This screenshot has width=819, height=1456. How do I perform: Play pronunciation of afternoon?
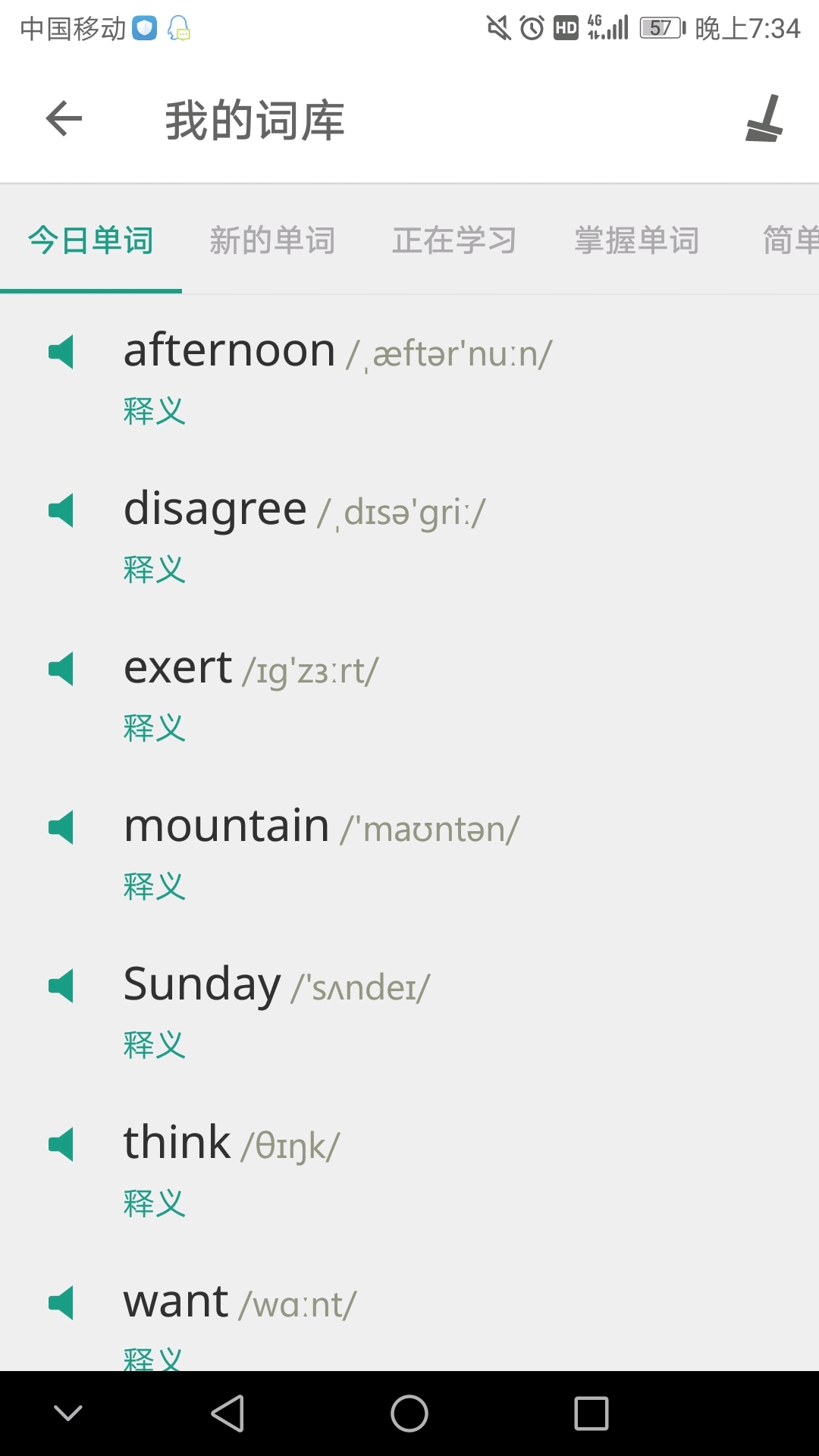[61, 352]
